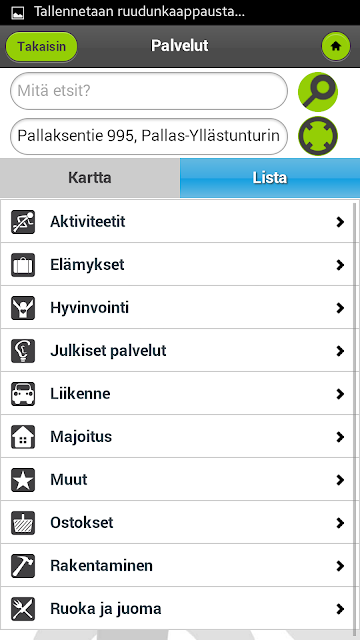Locate me with the crosshair icon

pos(318,136)
